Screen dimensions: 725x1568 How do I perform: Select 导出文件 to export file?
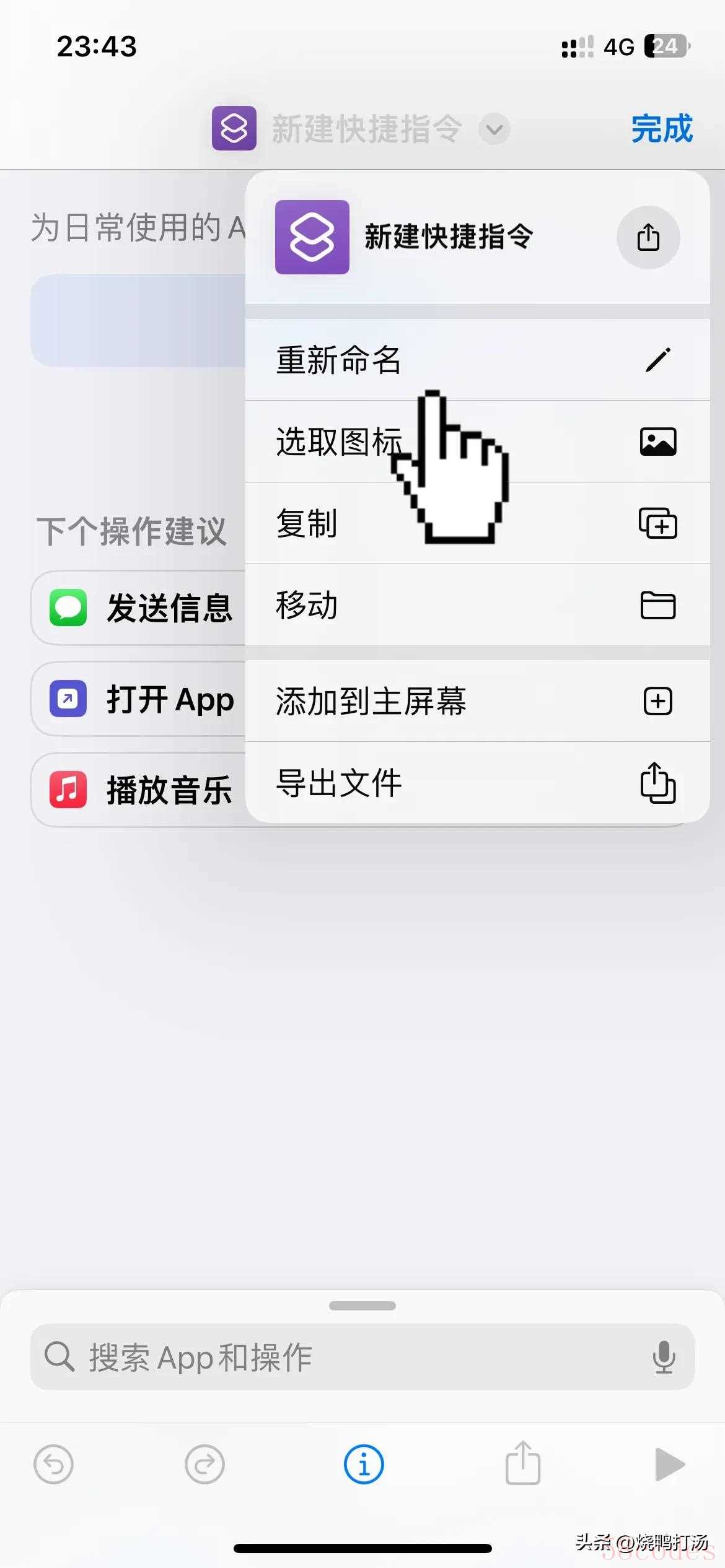pos(477,783)
